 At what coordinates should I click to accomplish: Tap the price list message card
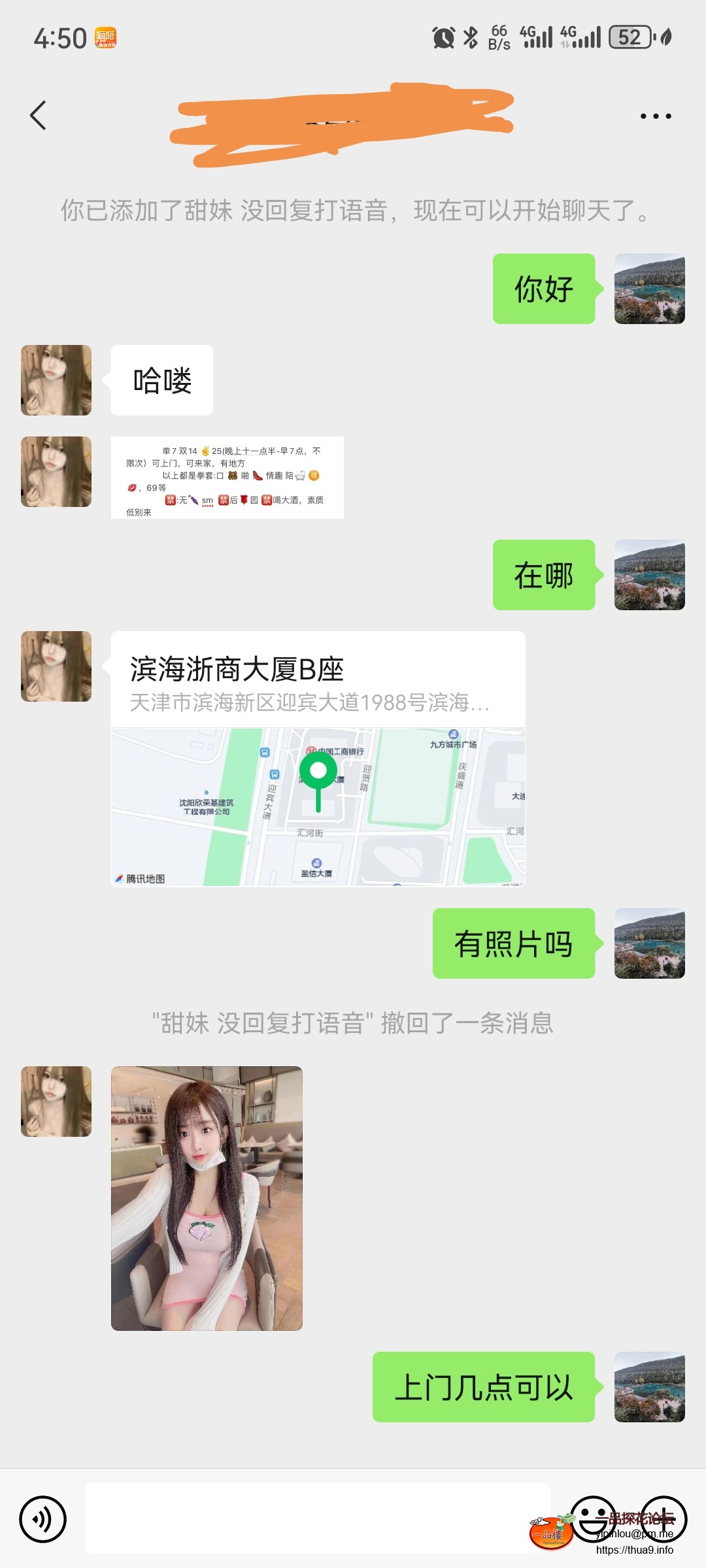tap(227, 477)
